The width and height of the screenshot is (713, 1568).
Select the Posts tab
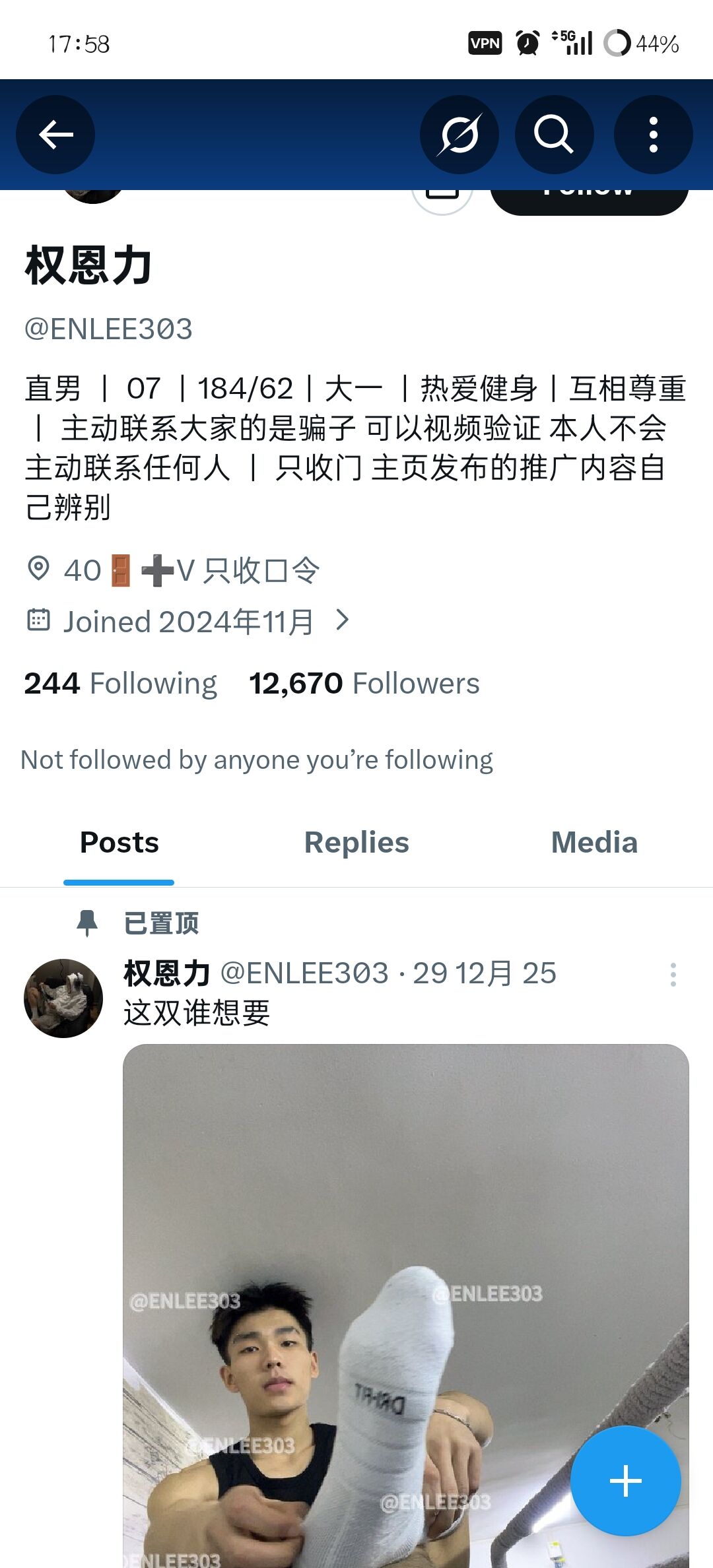[119, 843]
